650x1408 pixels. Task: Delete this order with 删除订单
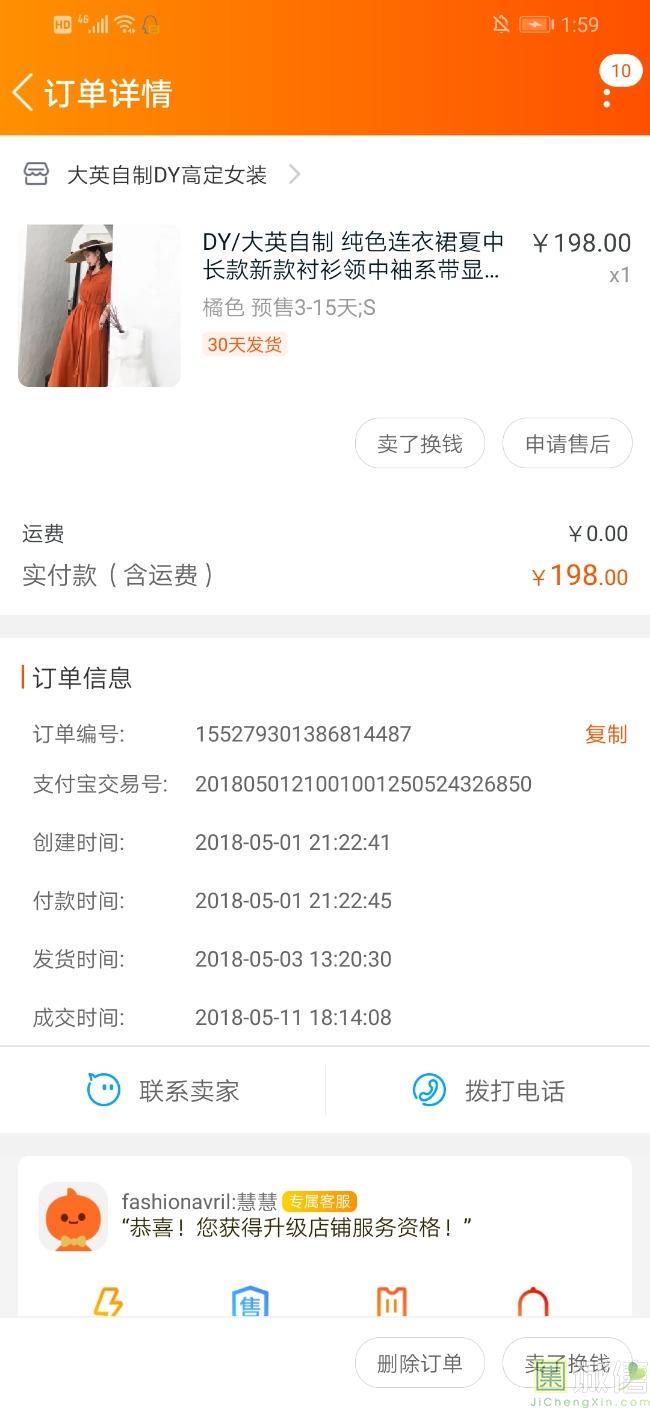(x=420, y=1363)
